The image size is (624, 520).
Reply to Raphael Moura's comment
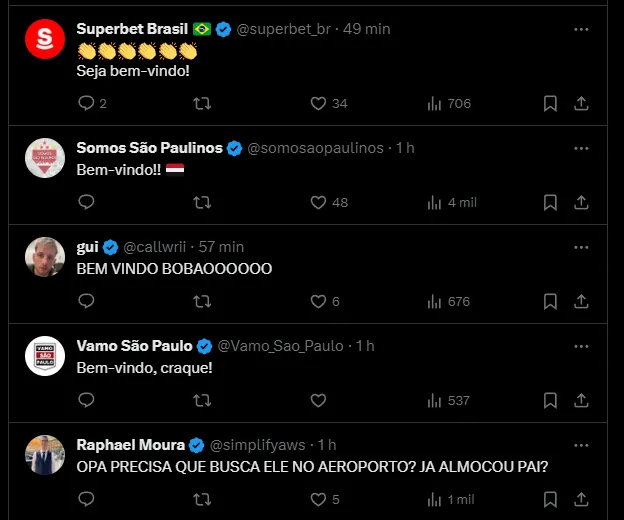click(86, 499)
